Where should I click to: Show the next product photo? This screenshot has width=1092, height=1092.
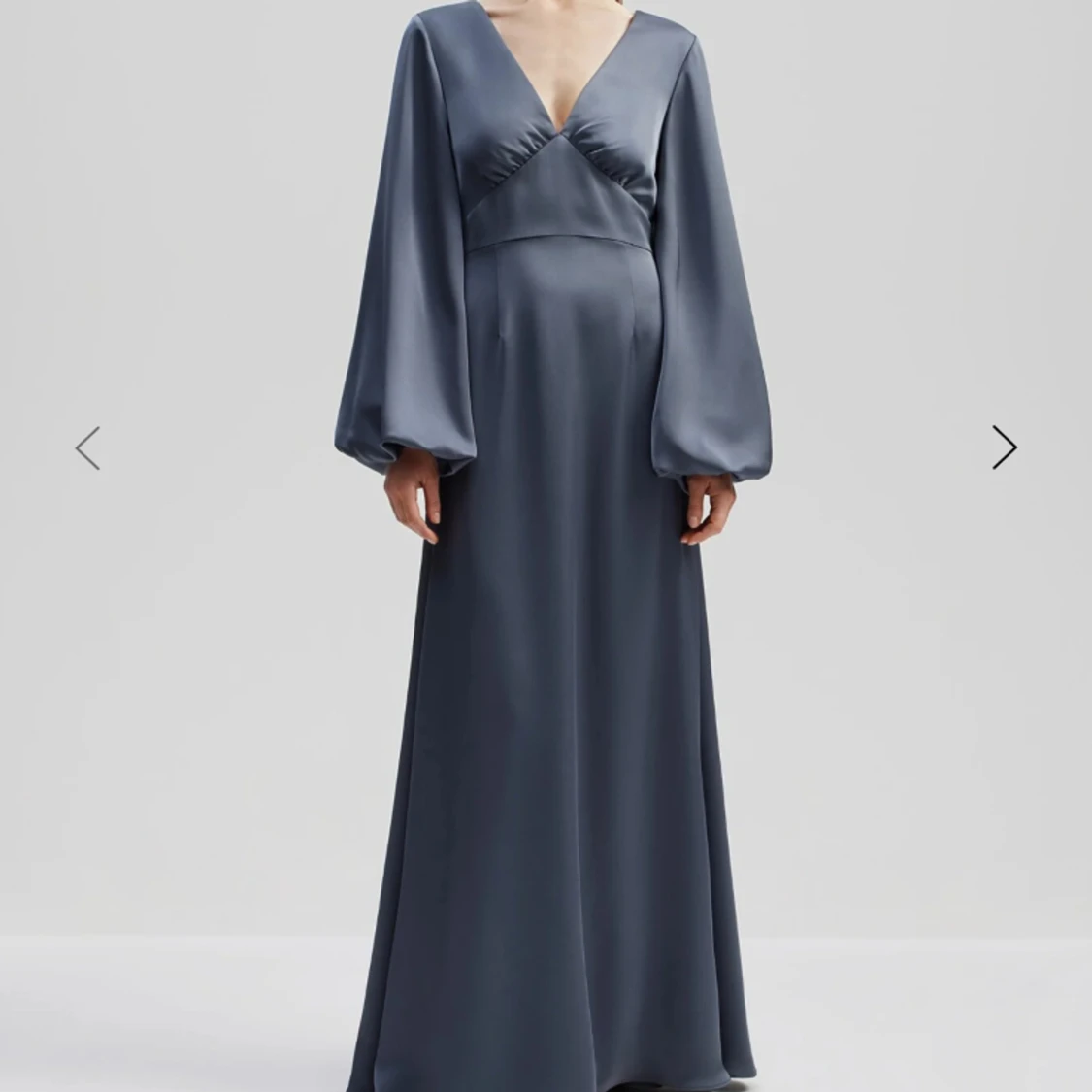coord(1004,447)
